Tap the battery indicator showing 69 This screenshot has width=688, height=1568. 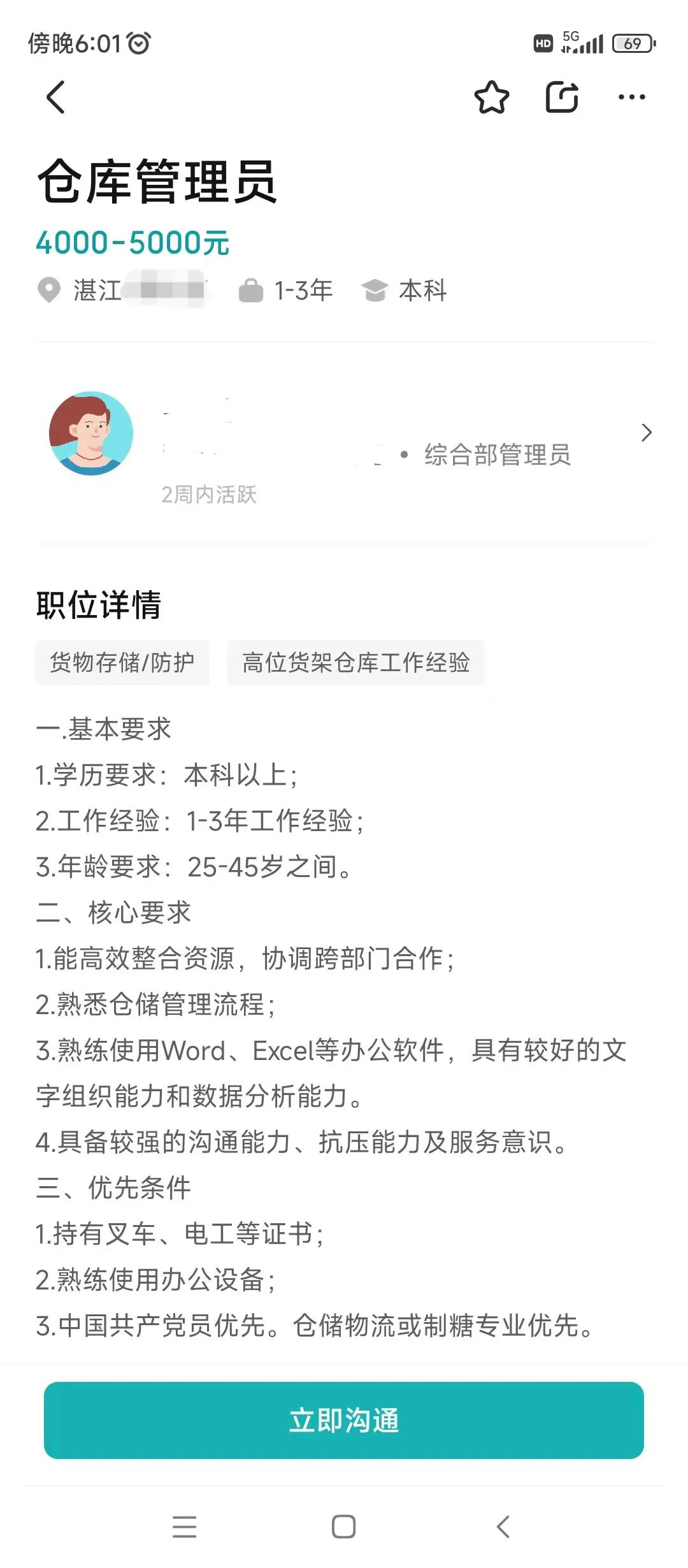tap(631, 42)
